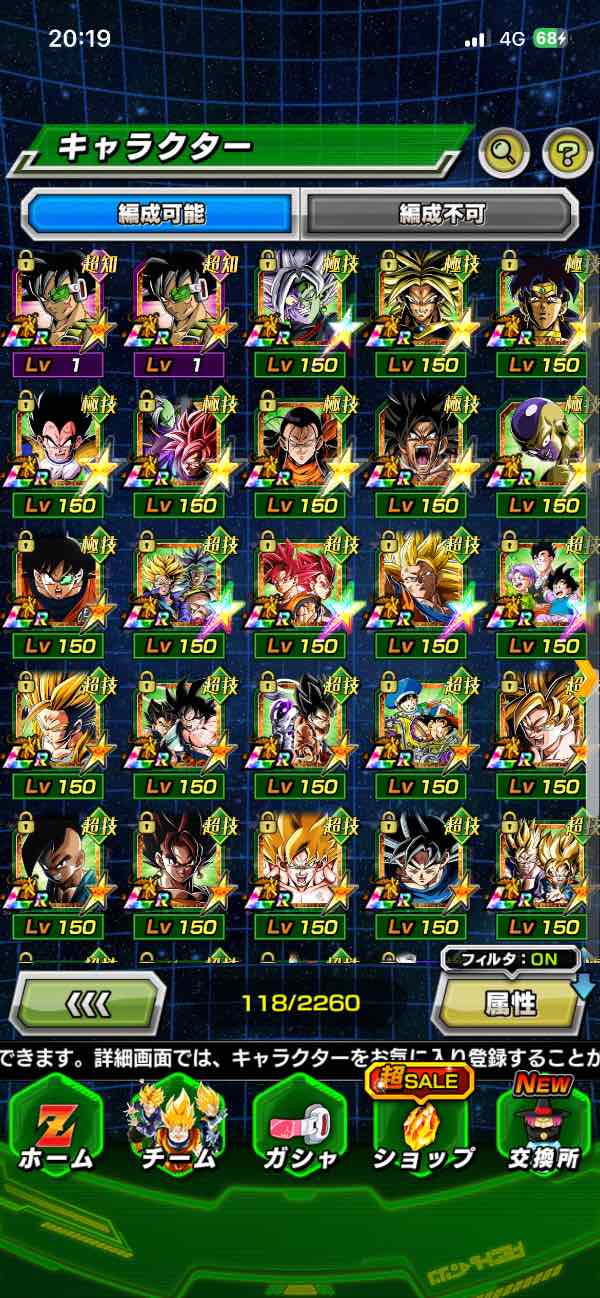Viewport: 600px width, 1298px height.
Task: Open the チーム menu
Action: (x=178, y=1127)
